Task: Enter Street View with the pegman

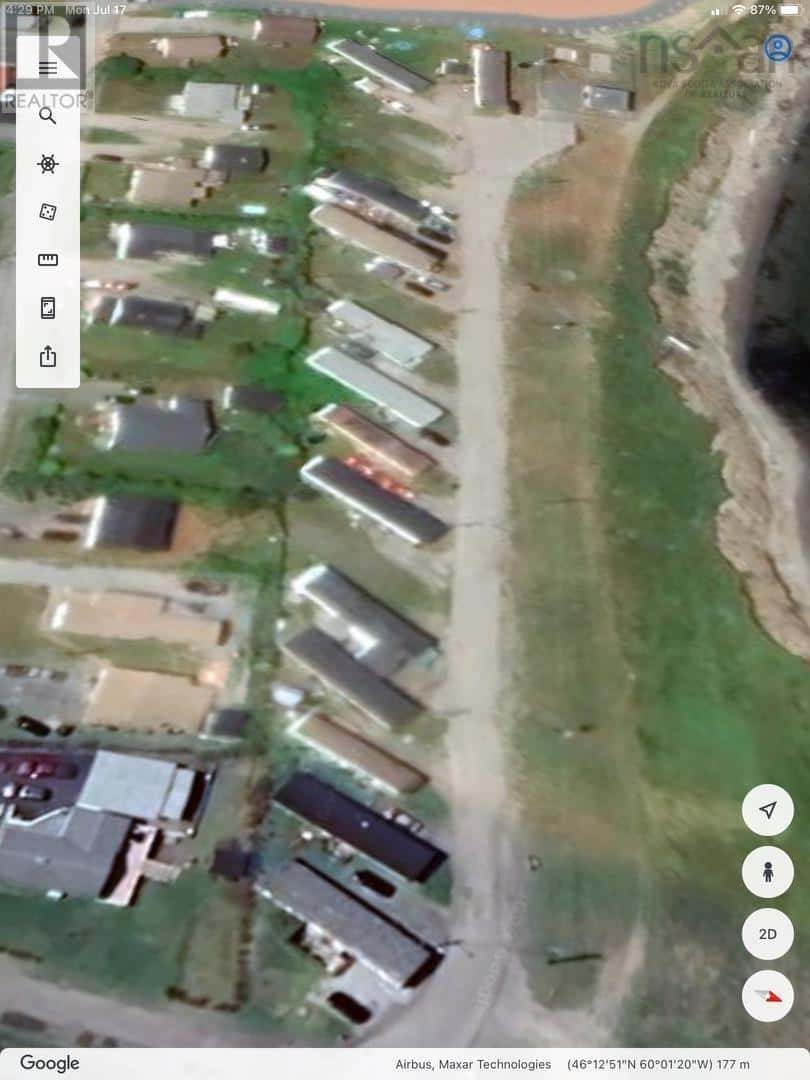Action: (x=768, y=872)
